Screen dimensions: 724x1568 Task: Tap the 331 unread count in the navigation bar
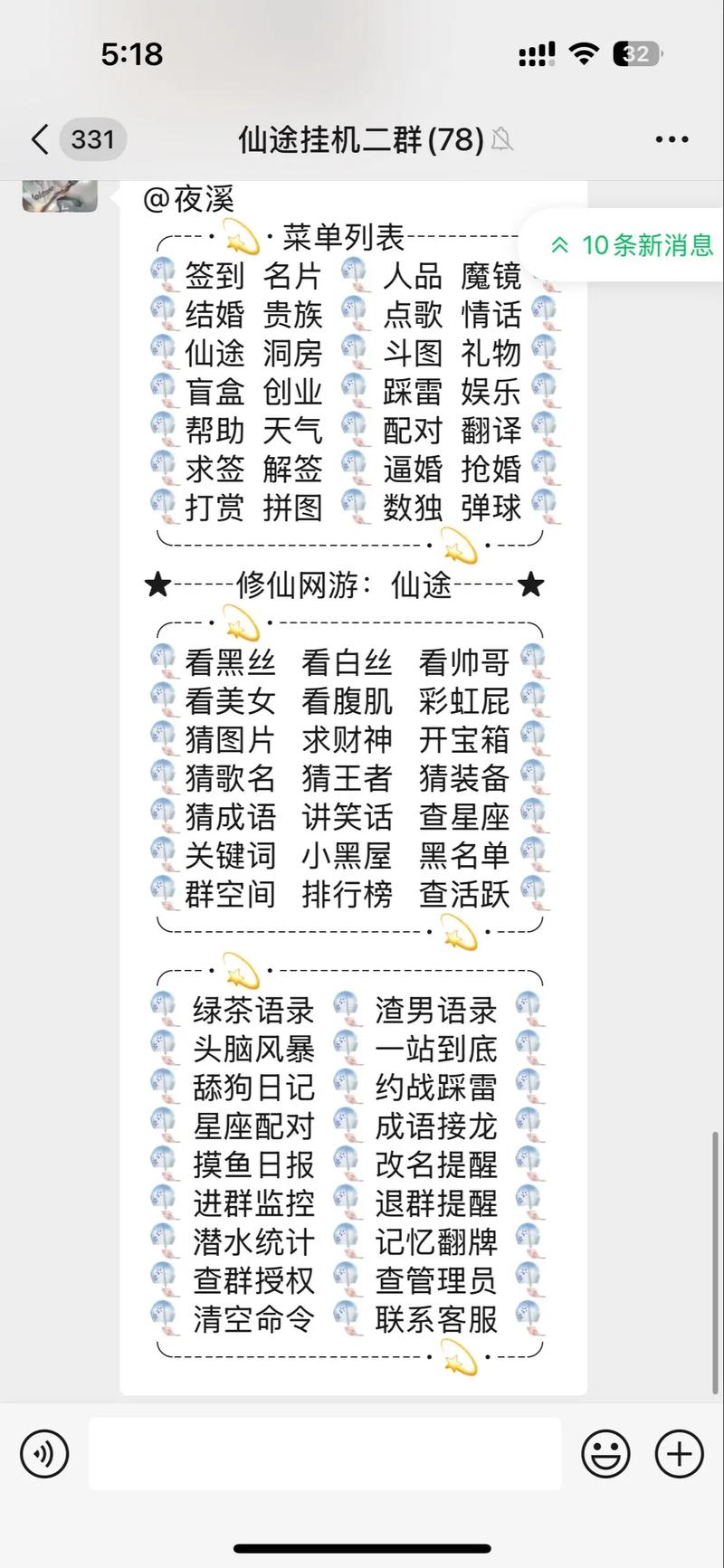click(x=93, y=138)
